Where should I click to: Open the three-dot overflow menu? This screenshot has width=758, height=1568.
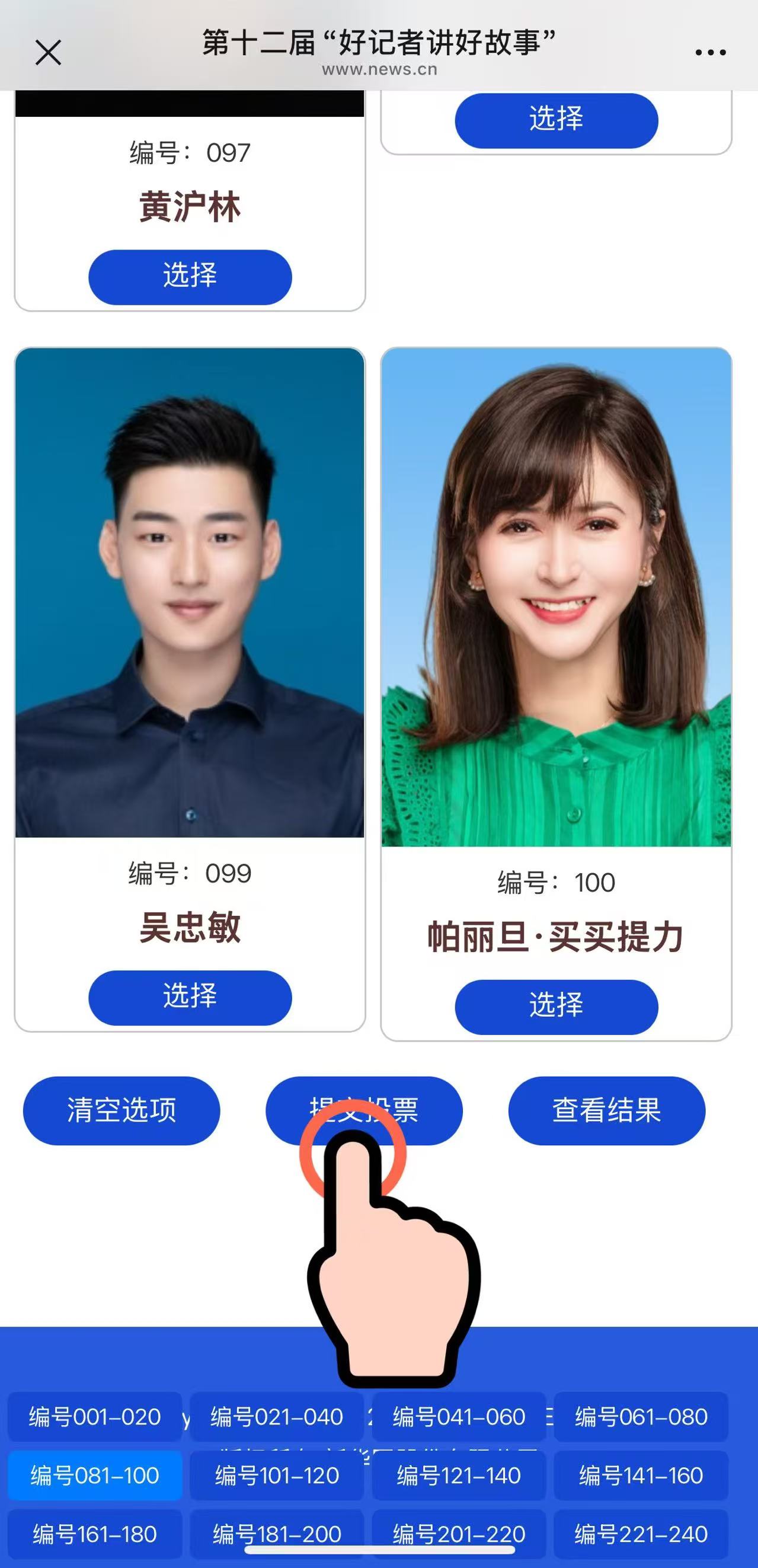click(x=711, y=53)
